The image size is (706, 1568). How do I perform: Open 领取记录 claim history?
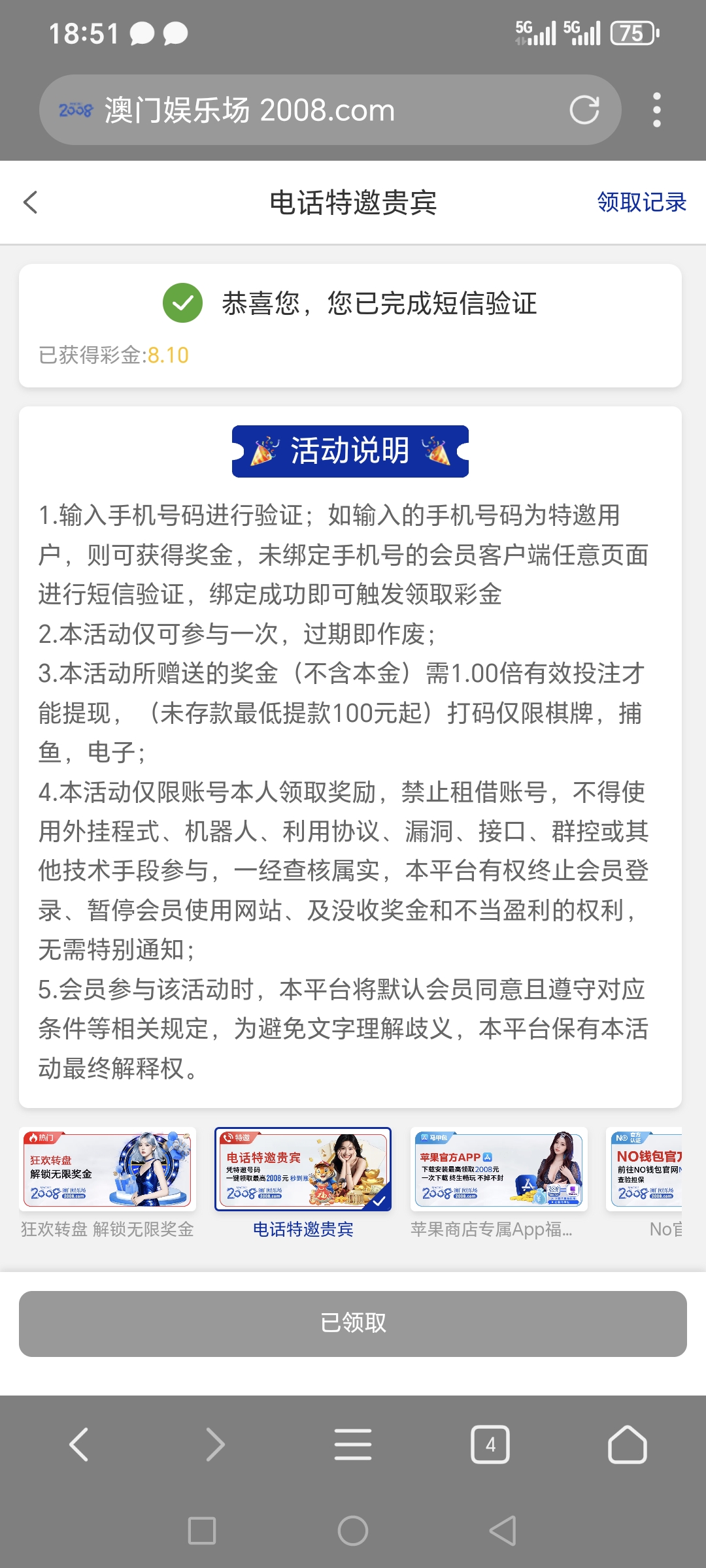pos(641,203)
